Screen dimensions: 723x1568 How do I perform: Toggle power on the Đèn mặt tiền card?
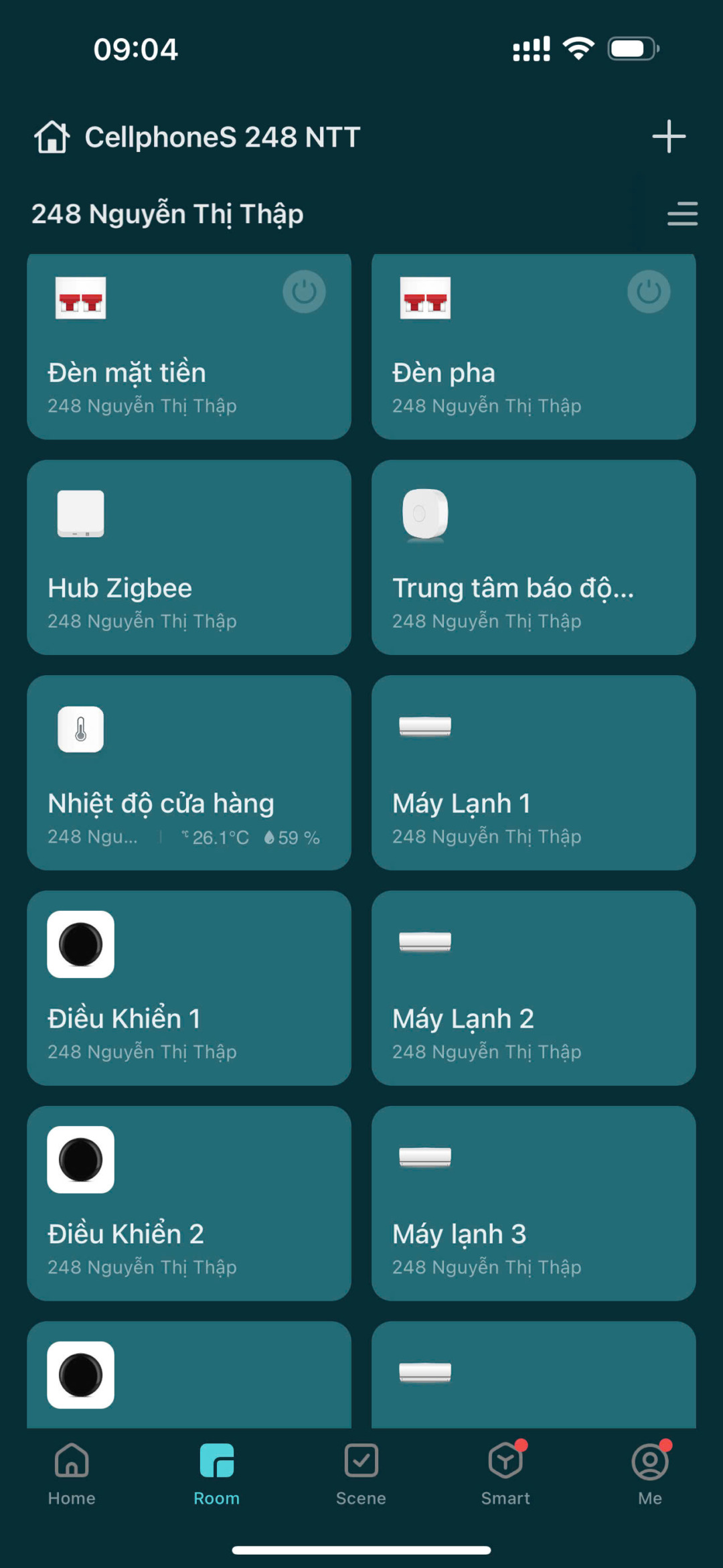tap(305, 290)
